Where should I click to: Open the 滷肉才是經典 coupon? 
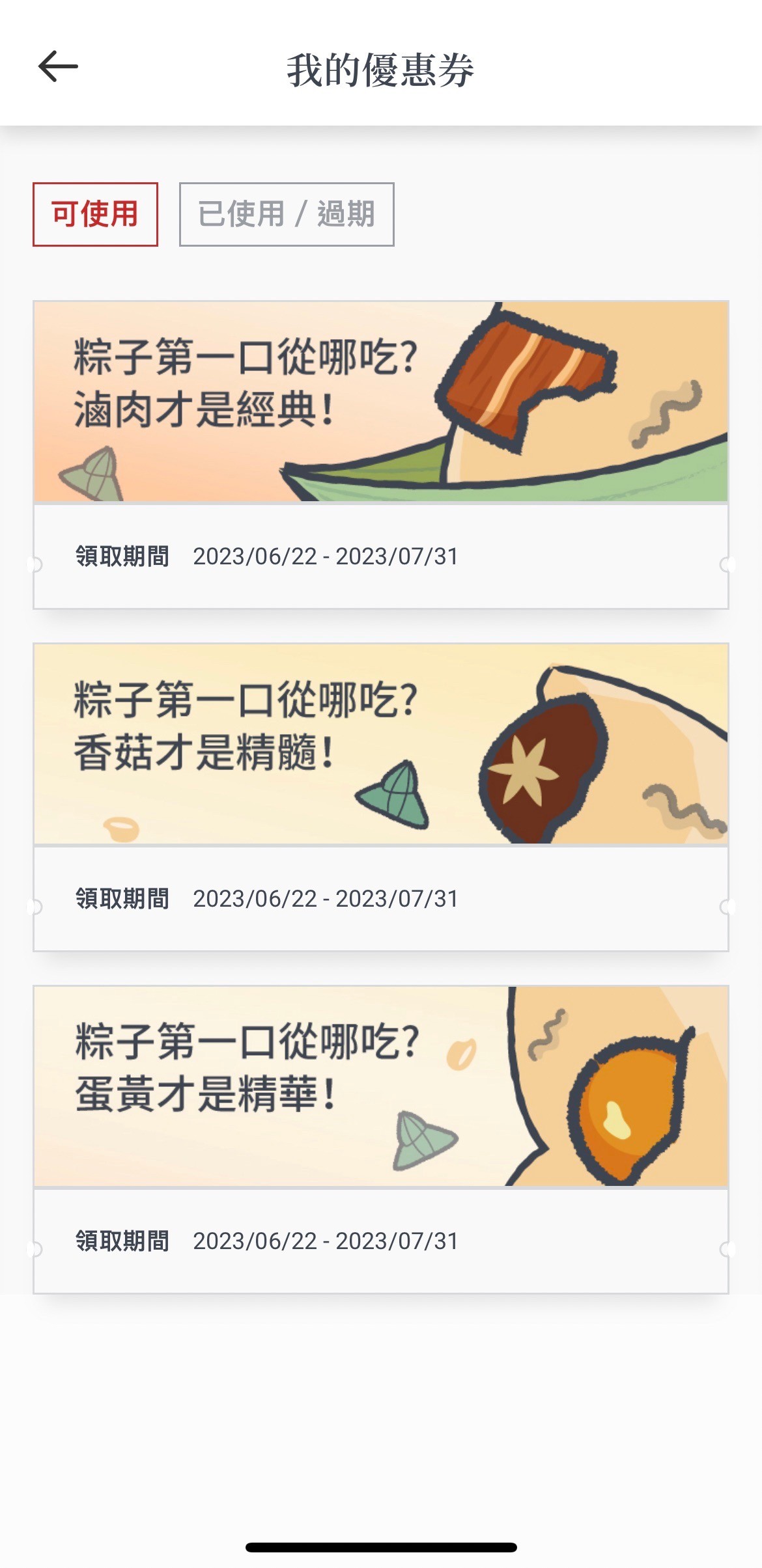pyautogui.click(x=381, y=455)
